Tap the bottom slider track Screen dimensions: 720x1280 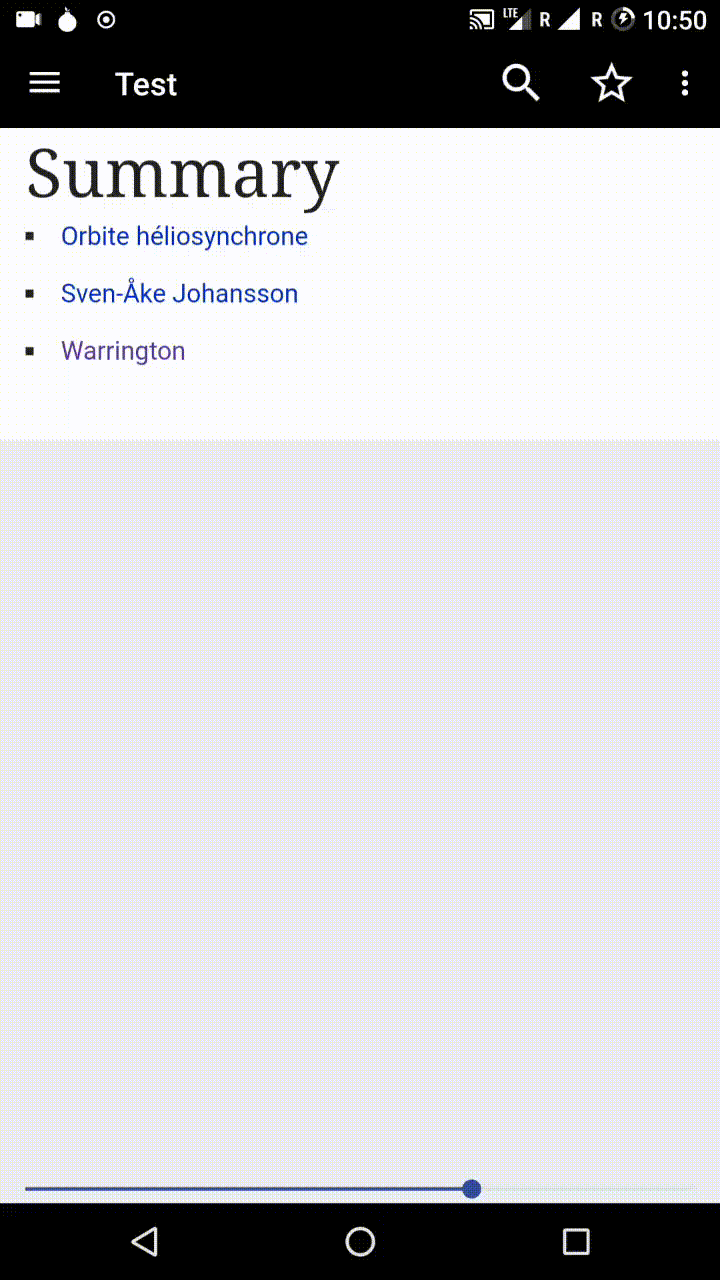[250, 1189]
